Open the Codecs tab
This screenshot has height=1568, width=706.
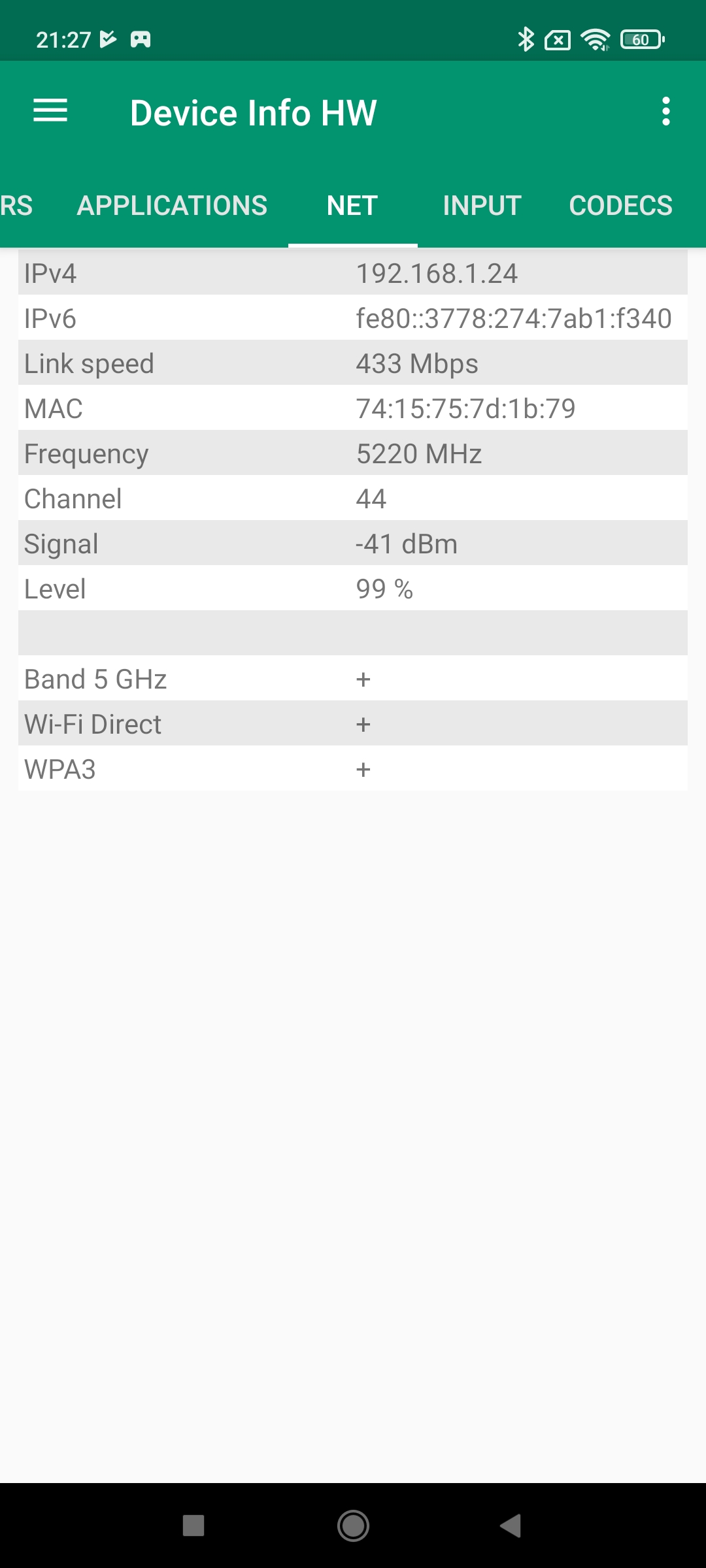[x=620, y=206]
